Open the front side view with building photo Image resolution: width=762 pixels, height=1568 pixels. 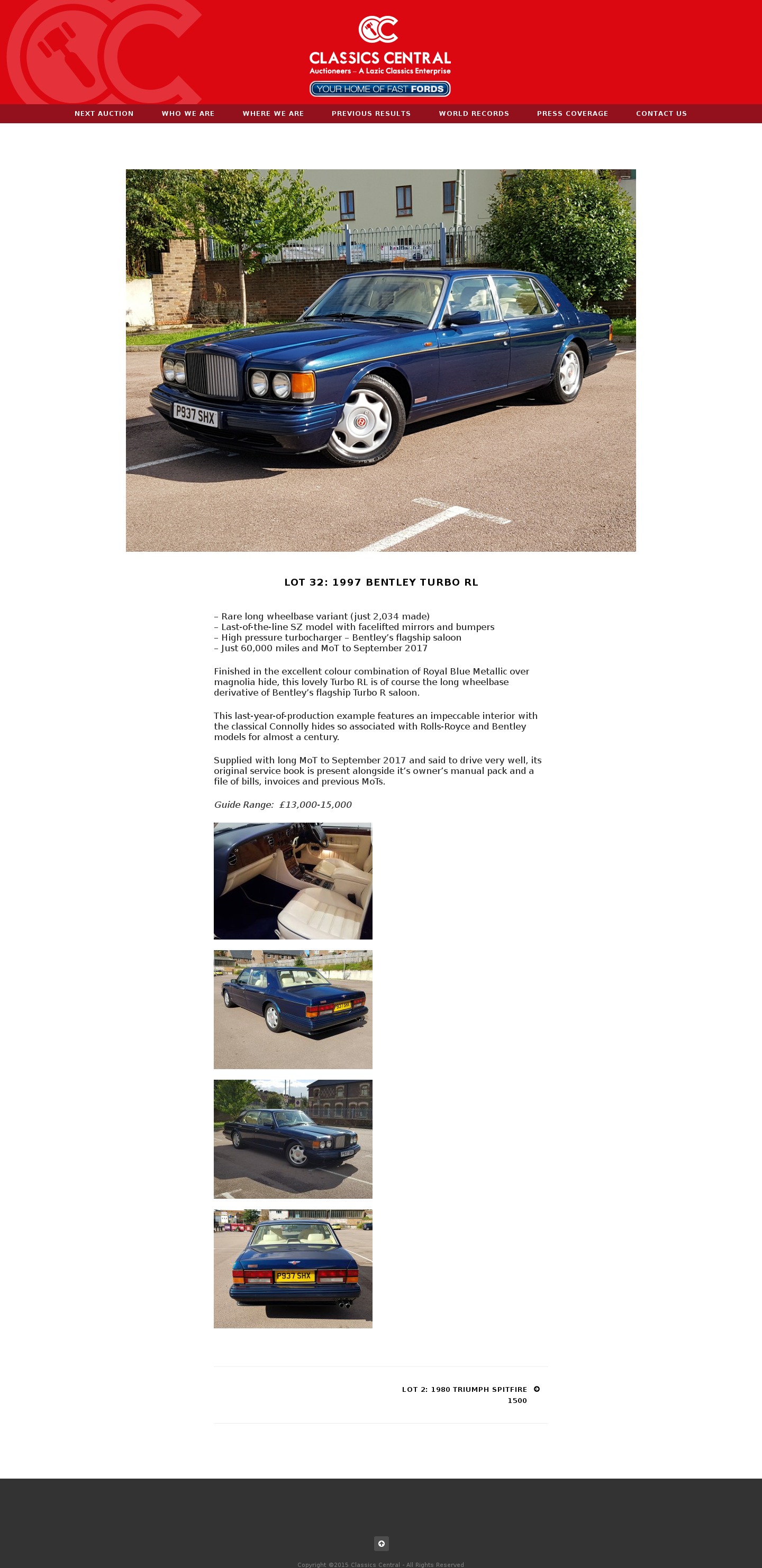point(293,1139)
